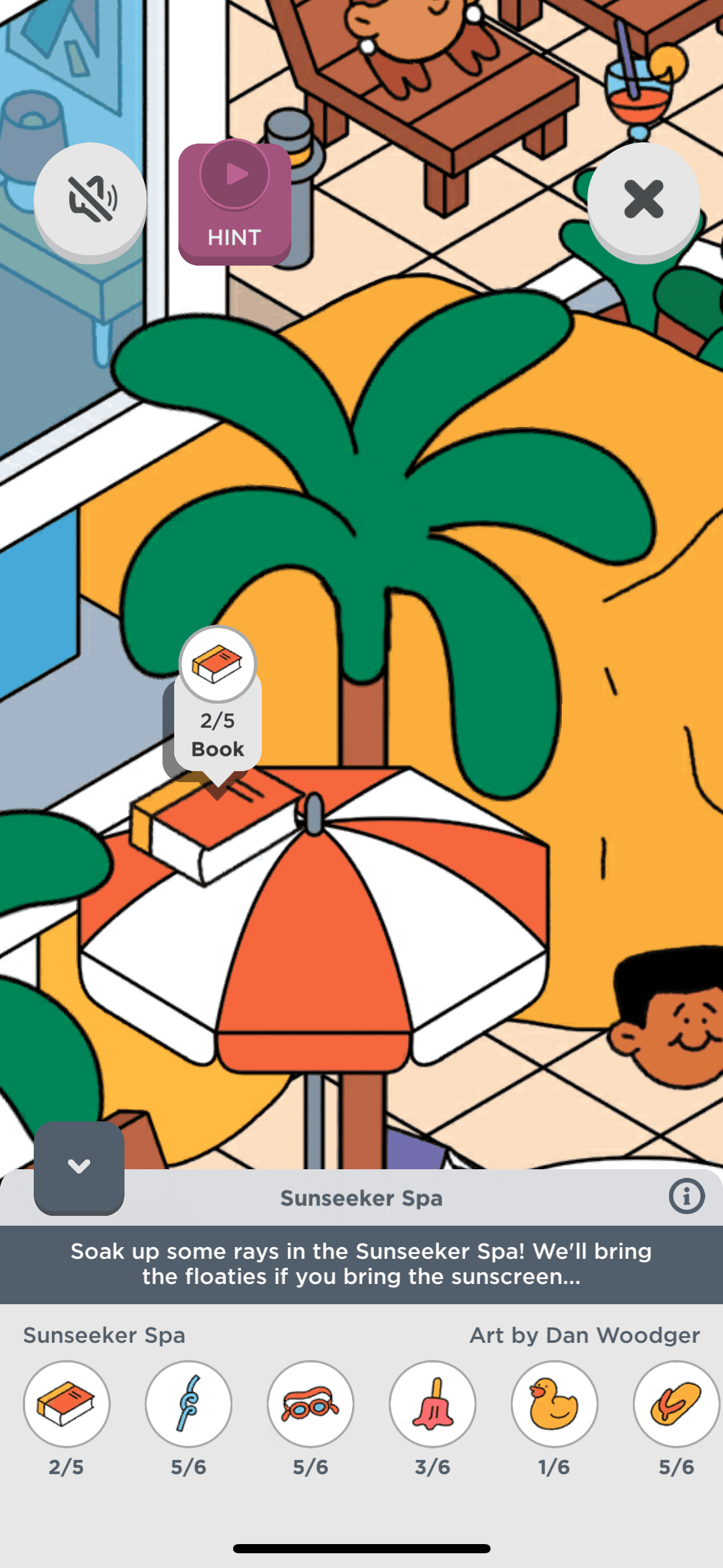This screenshot has width=723, height=1568.
Task: Use the HINT button
Action: click(234, 204)
